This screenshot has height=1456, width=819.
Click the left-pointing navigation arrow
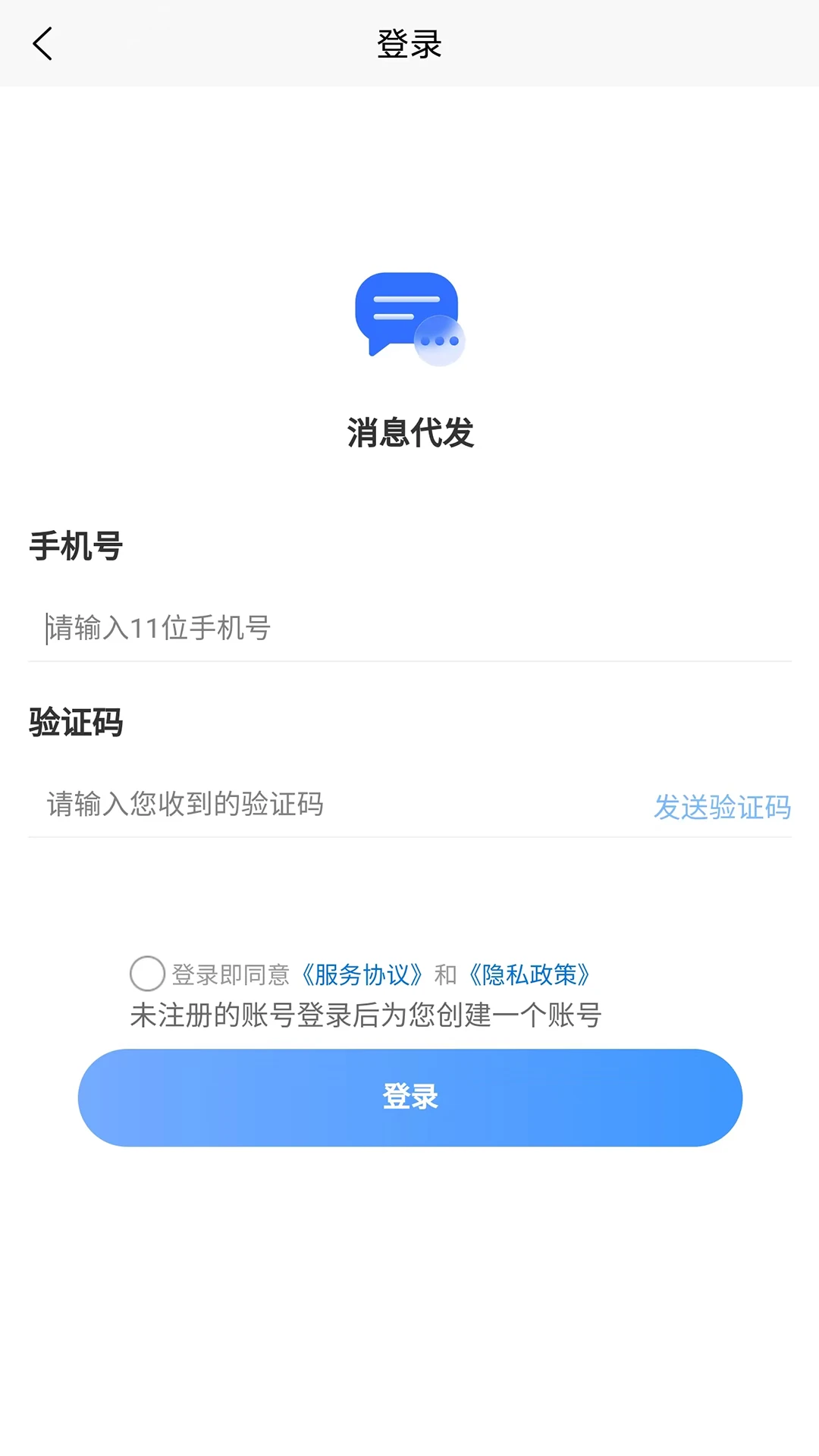[43, 43]
